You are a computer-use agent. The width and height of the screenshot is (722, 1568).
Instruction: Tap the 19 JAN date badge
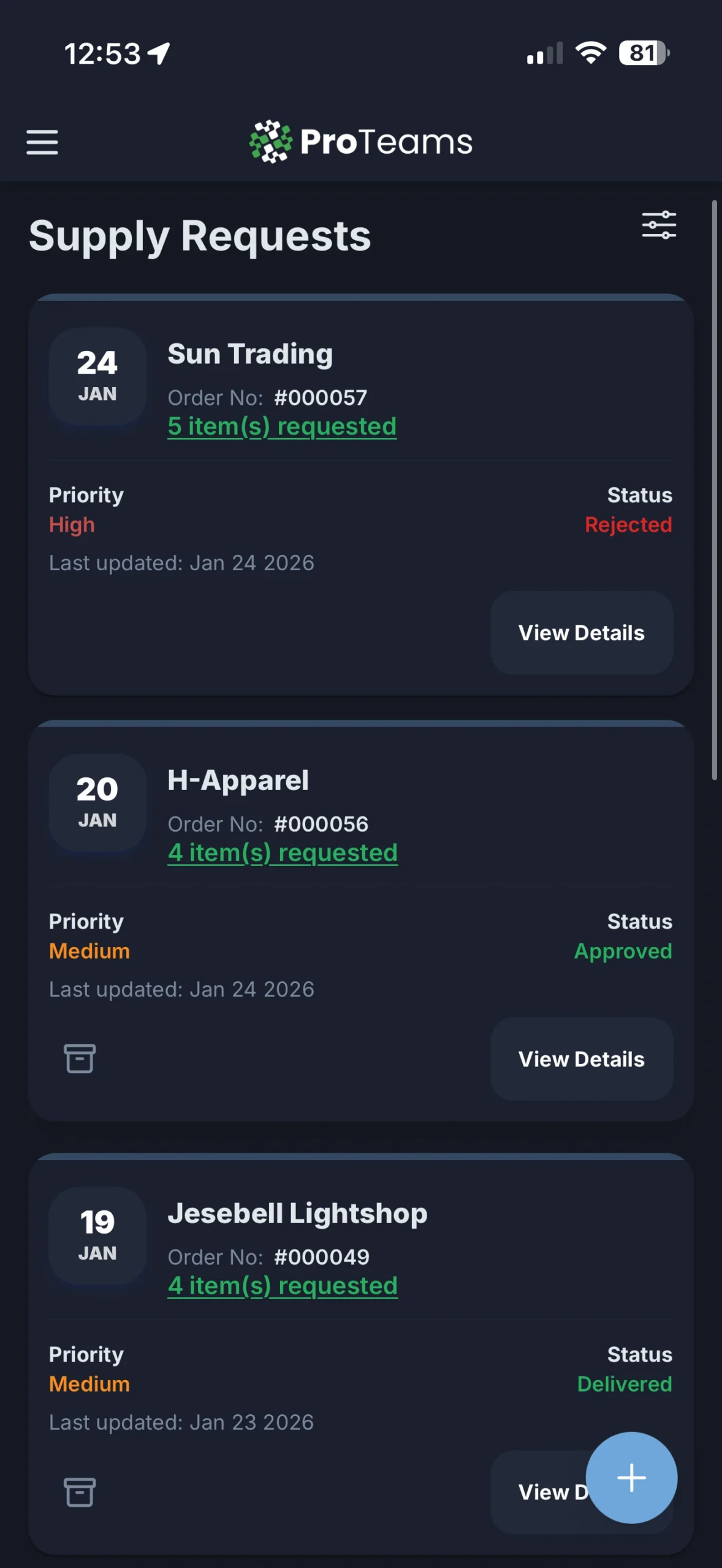coord(97,1235)
